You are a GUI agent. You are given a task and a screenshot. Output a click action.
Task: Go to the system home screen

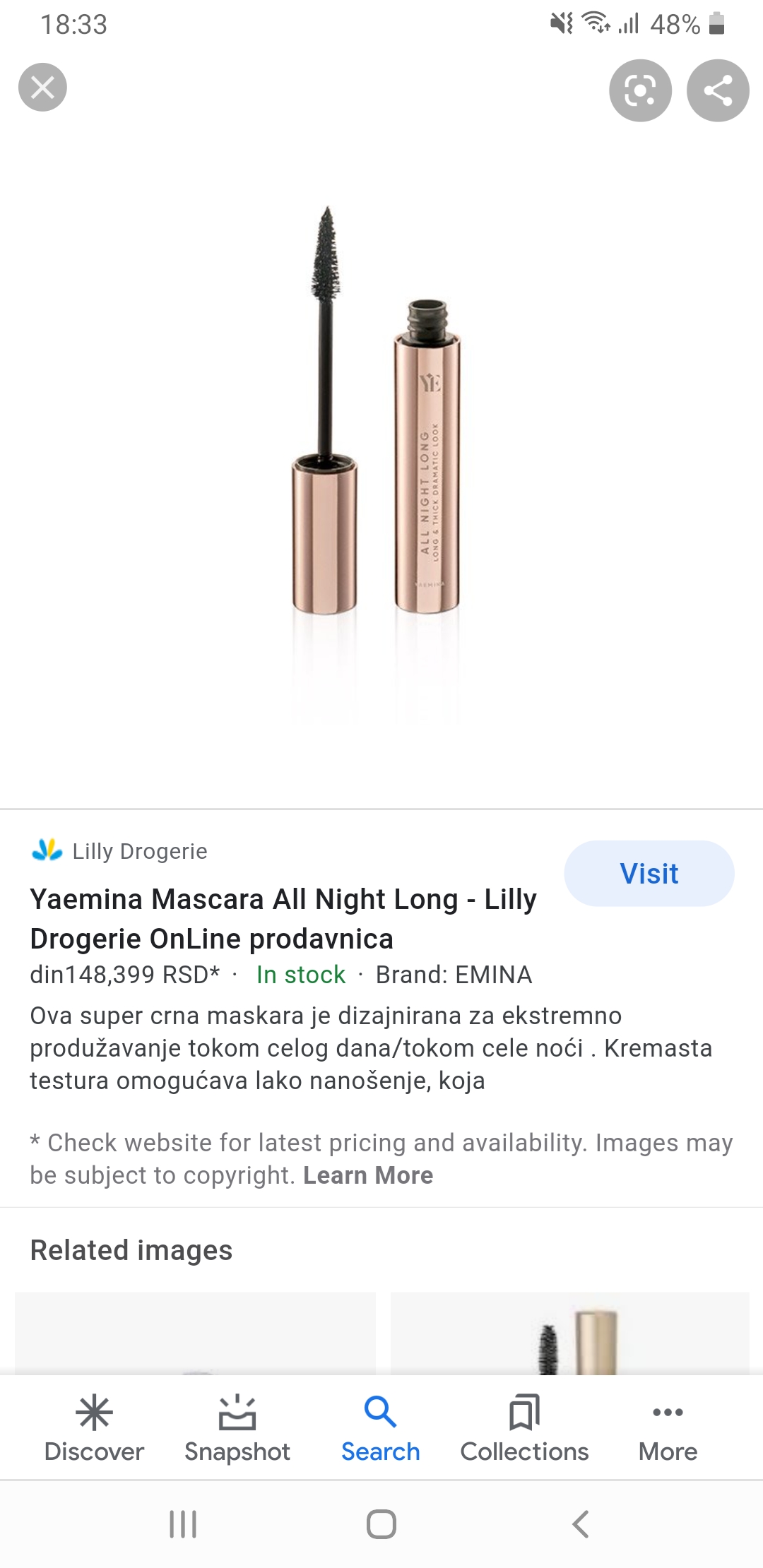click(381, 1524)
